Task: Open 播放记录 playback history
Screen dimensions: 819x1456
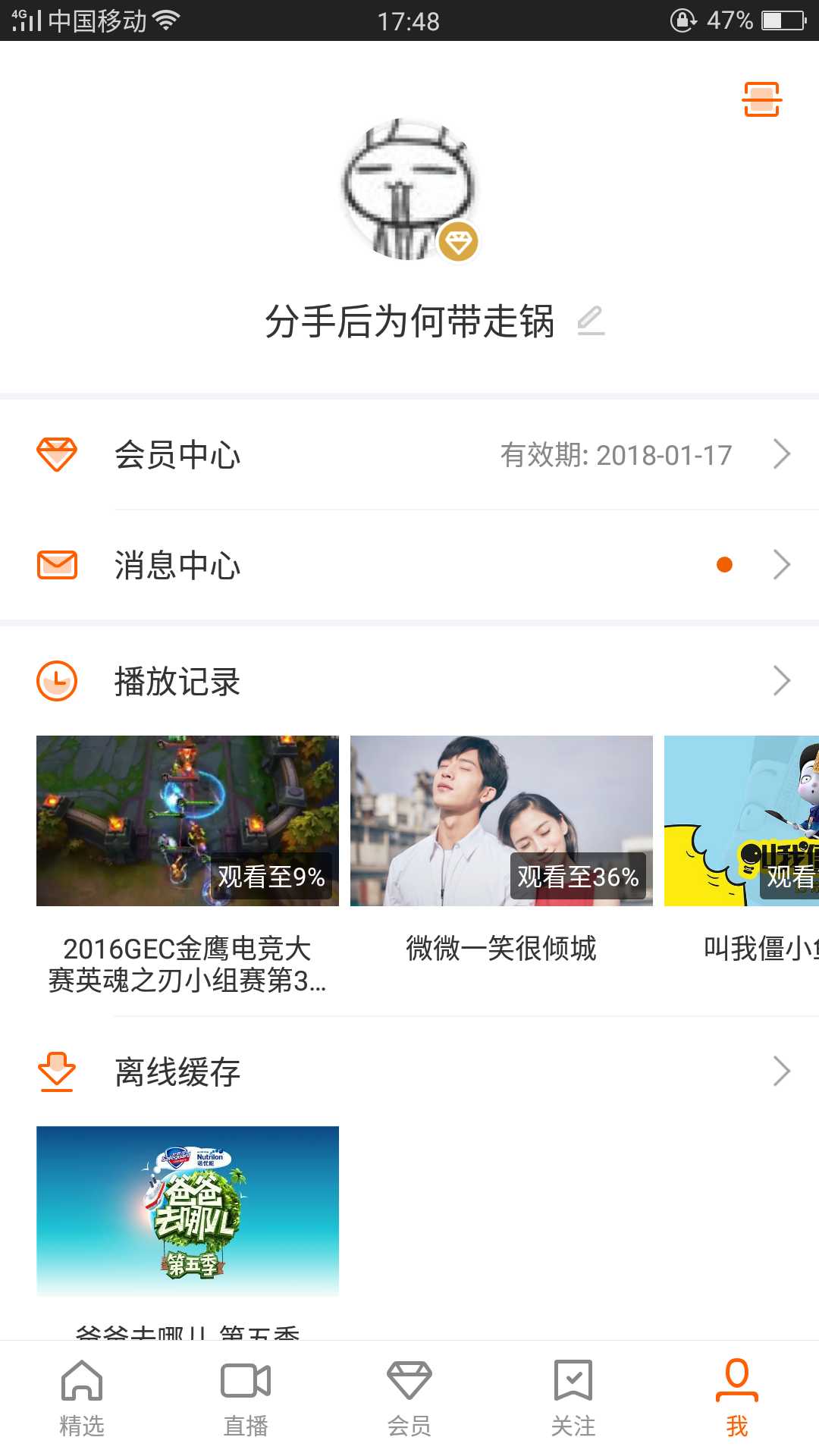Action: [409, 681]
